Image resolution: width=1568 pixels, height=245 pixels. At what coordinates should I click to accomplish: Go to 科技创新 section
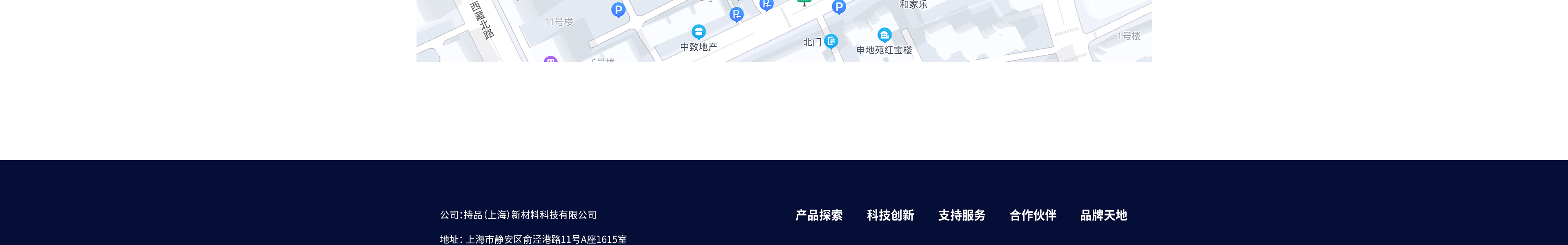click(890, 215)
